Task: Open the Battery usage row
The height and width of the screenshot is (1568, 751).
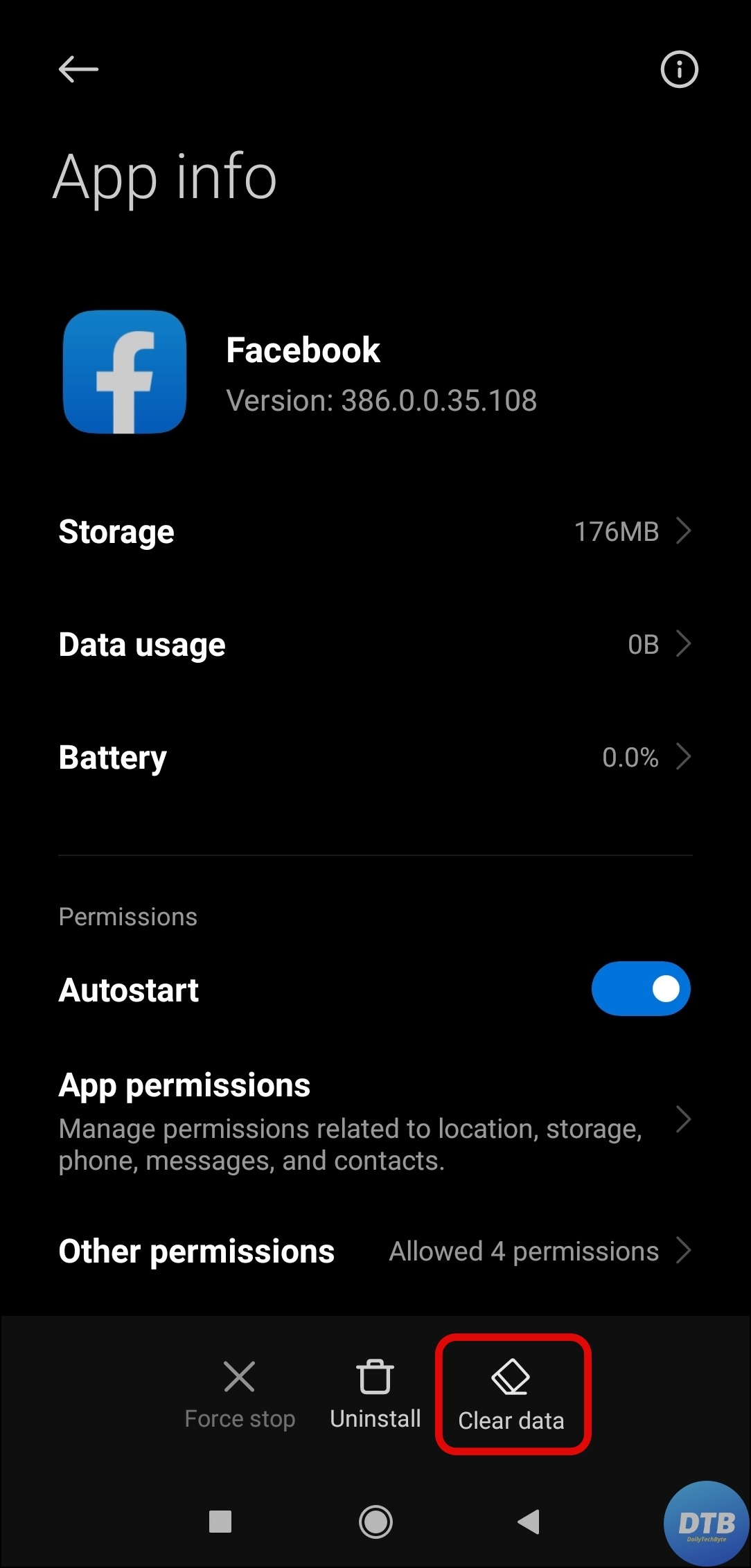Action: tap(375, 757)
